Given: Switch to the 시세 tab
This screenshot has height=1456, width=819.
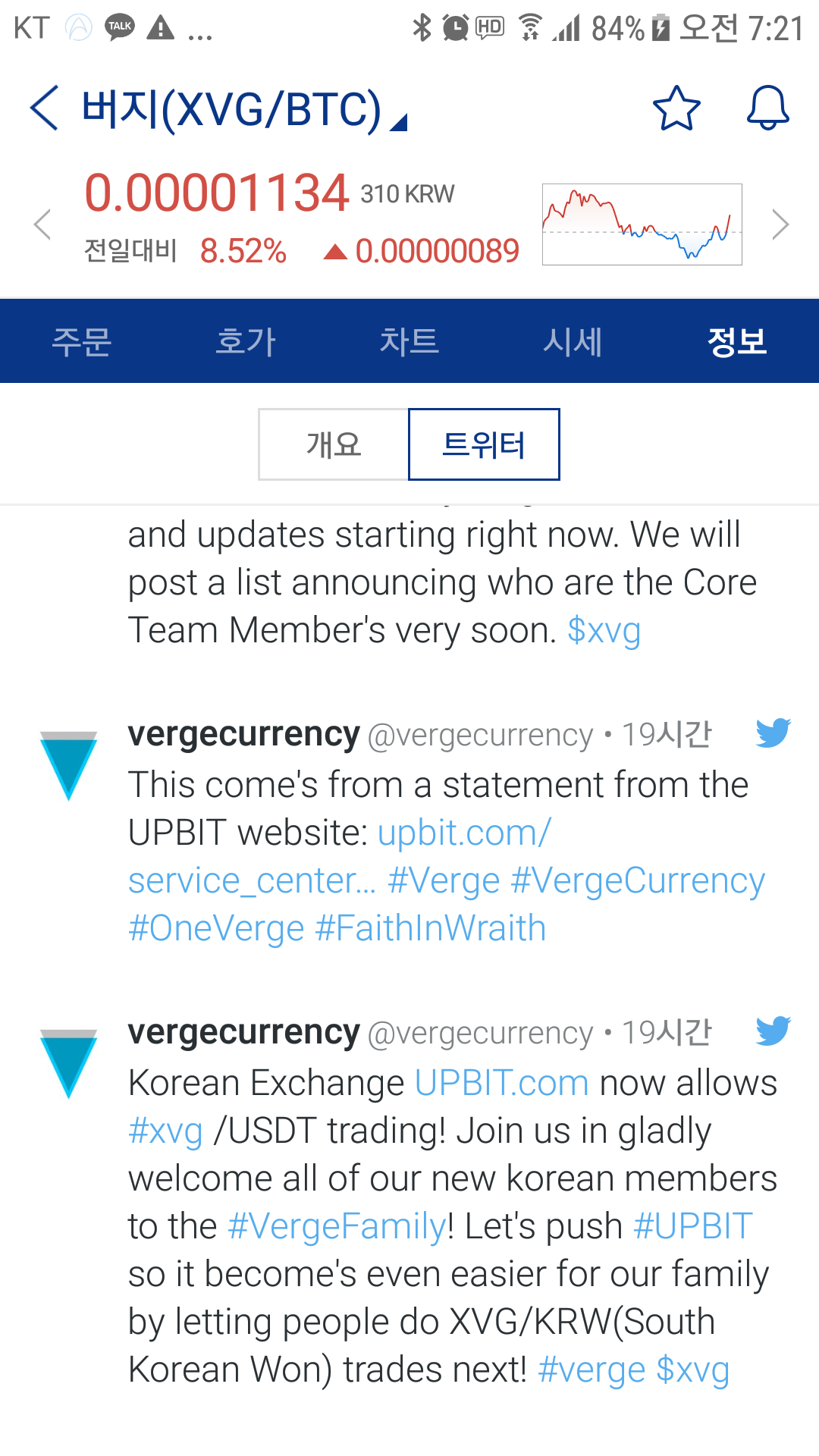Looking at the screenshot, I should (x=573, y=341).
